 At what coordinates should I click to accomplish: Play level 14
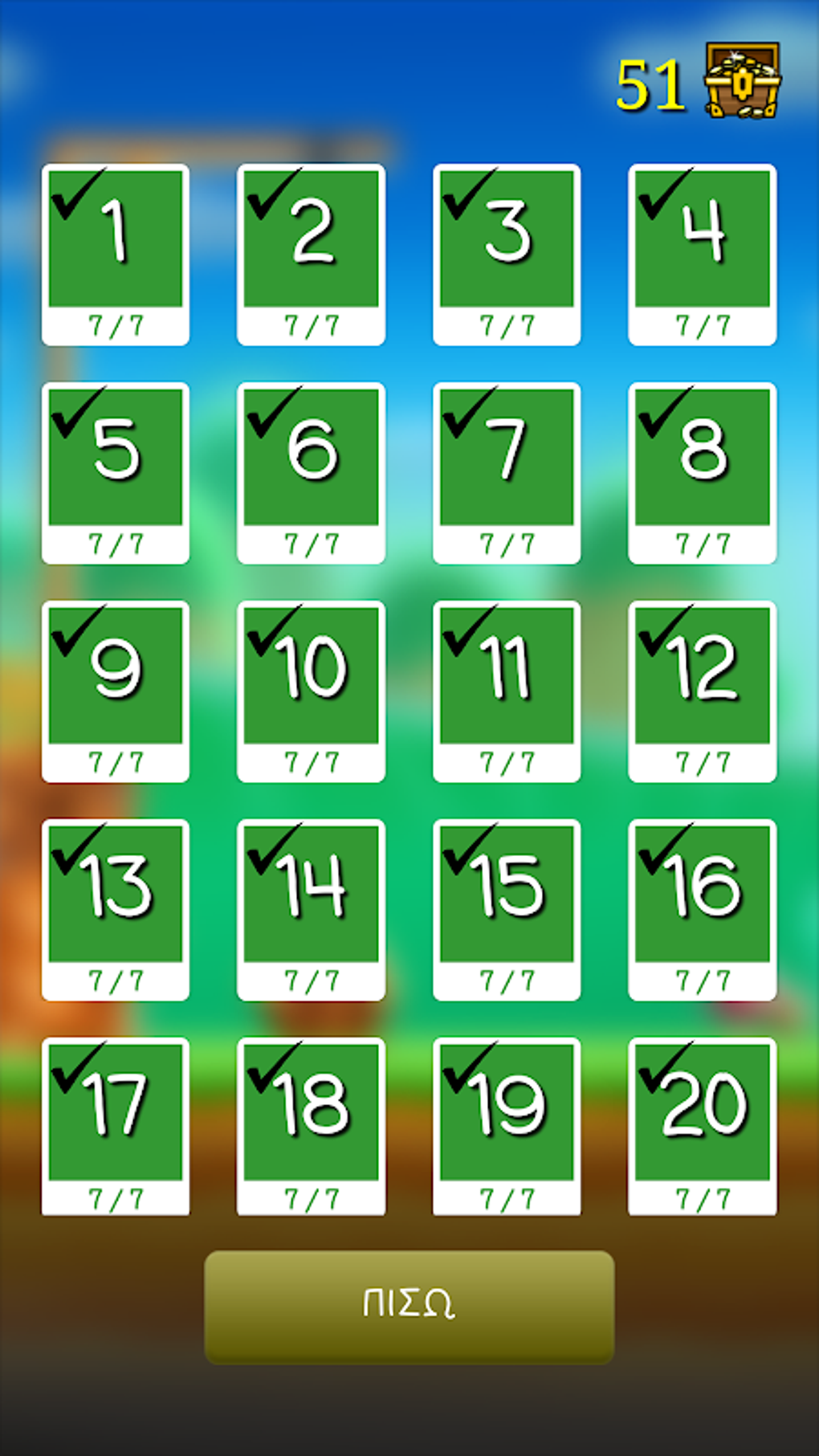point(311,909)
